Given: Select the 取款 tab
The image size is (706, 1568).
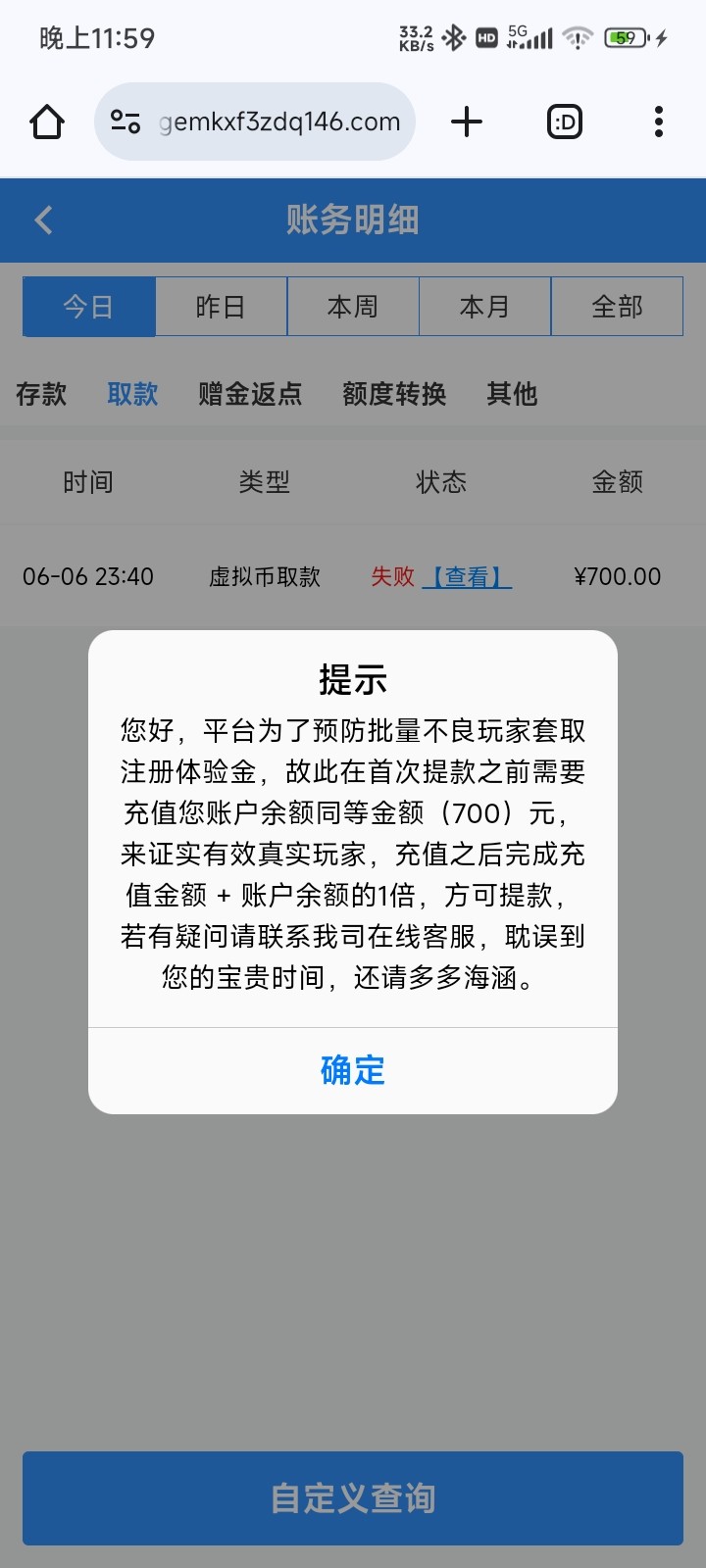Looking at the screenshot, I should (132, 394).
